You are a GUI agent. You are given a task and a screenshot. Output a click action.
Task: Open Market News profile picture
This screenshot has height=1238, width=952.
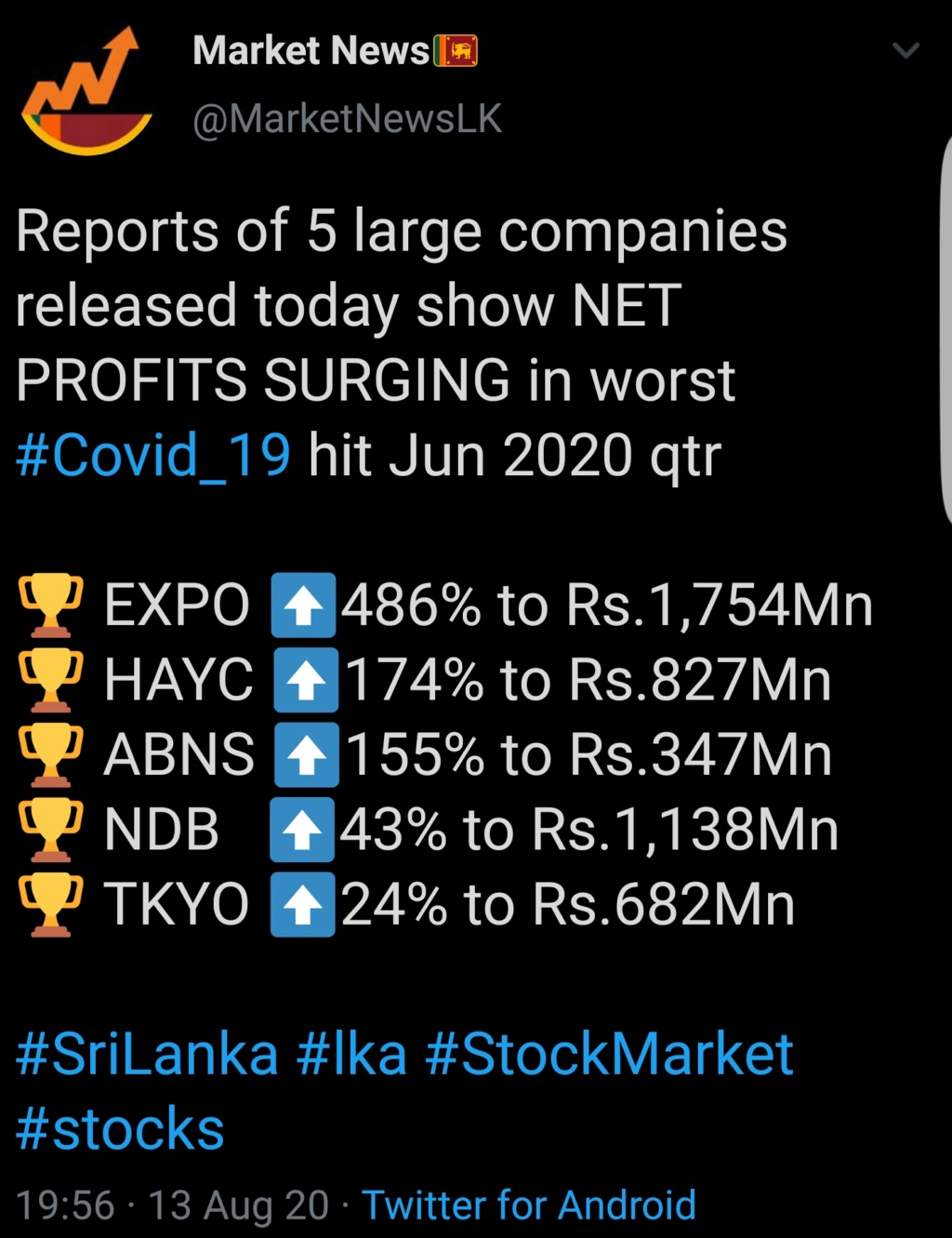click(86, 91)
